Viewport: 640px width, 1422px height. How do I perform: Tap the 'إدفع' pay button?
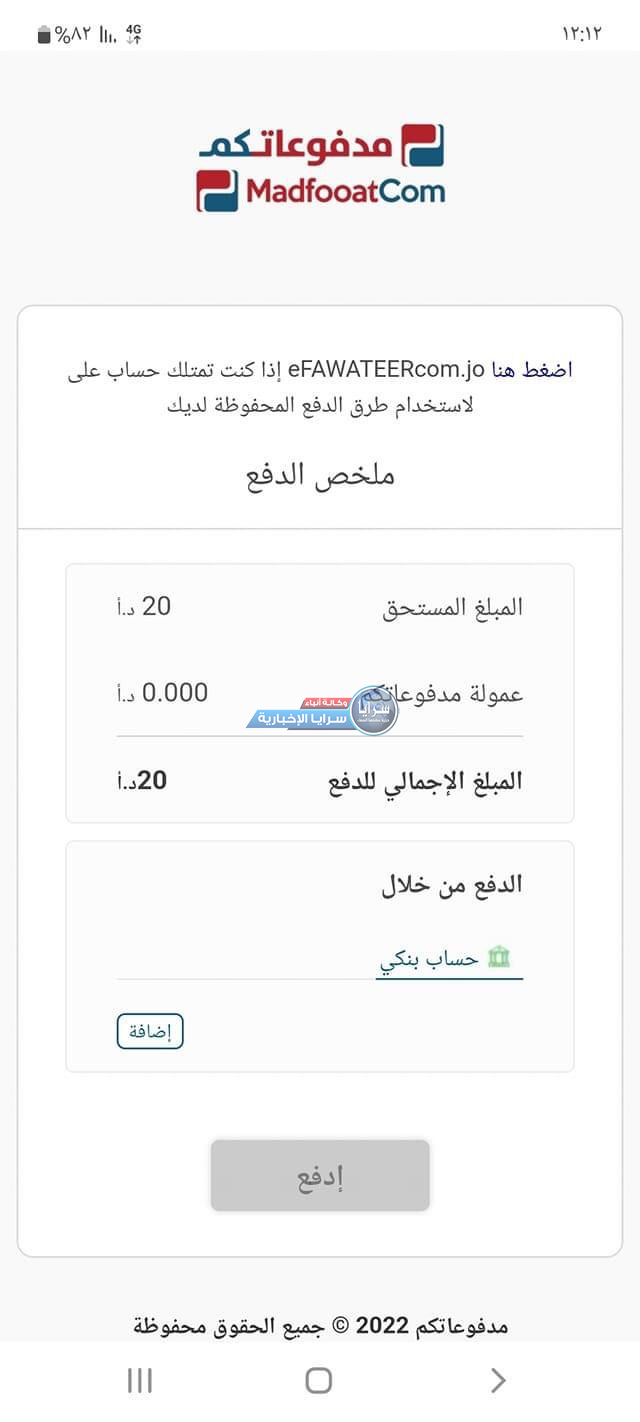[x=320, y=1176]
